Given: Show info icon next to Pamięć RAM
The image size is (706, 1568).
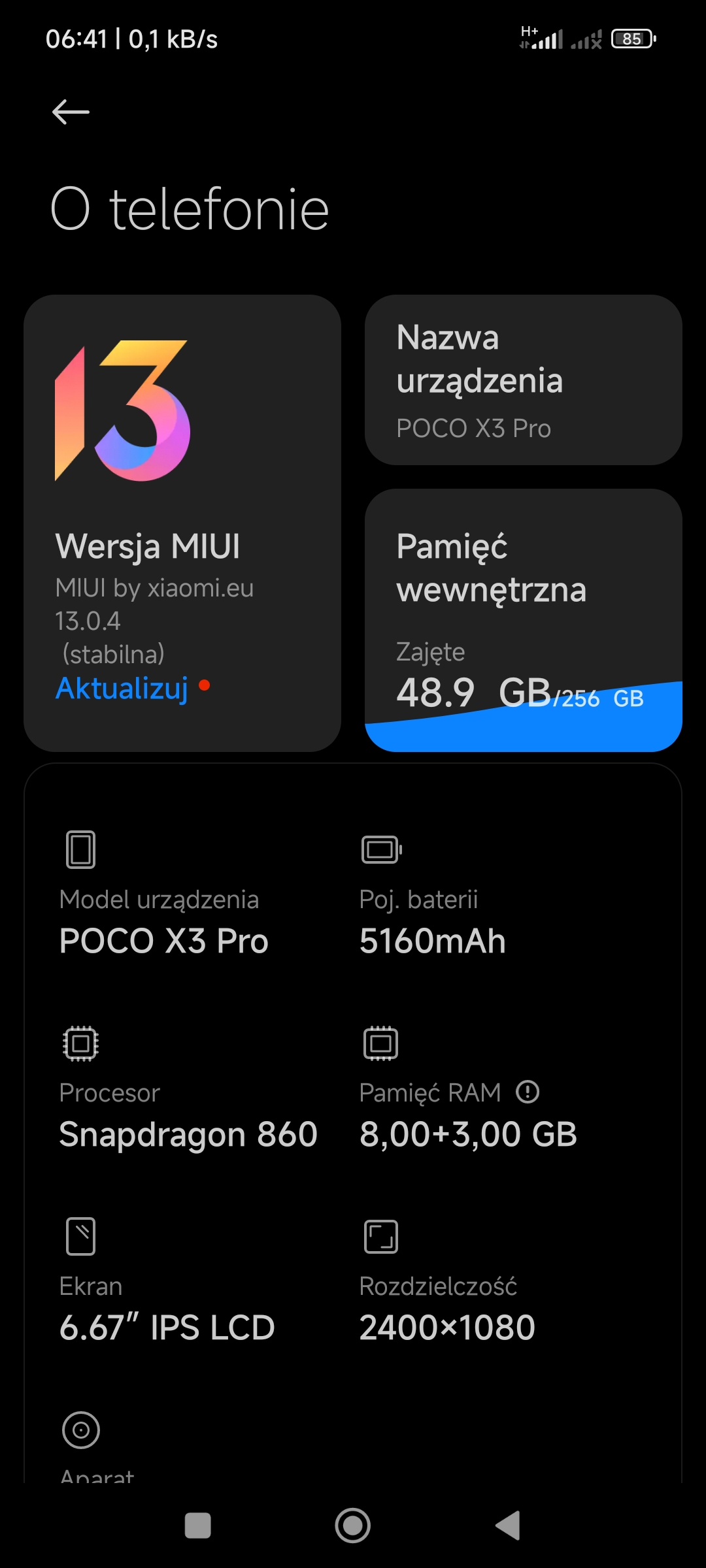Looking at the screenshot, I should click(528, 1092).
